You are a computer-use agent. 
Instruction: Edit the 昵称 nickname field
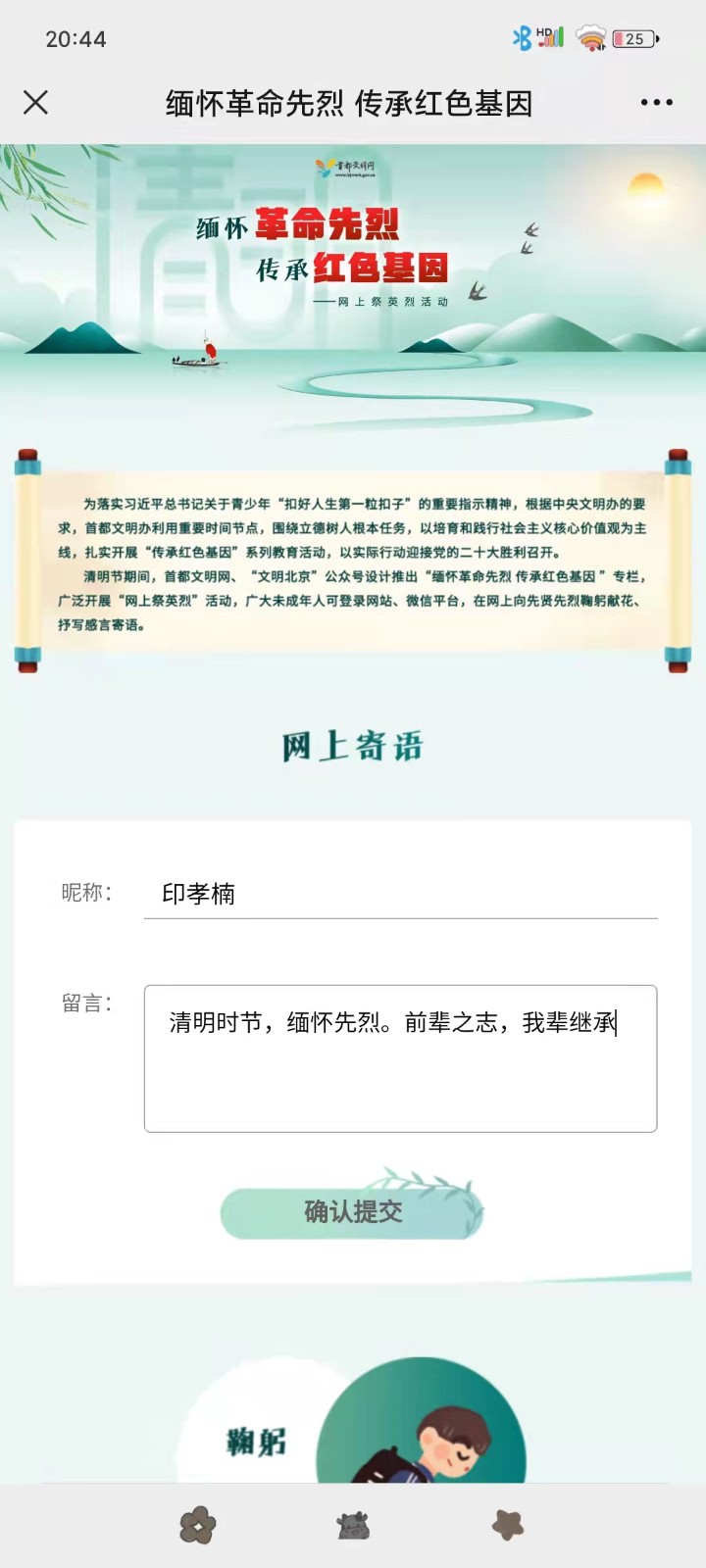400,893
